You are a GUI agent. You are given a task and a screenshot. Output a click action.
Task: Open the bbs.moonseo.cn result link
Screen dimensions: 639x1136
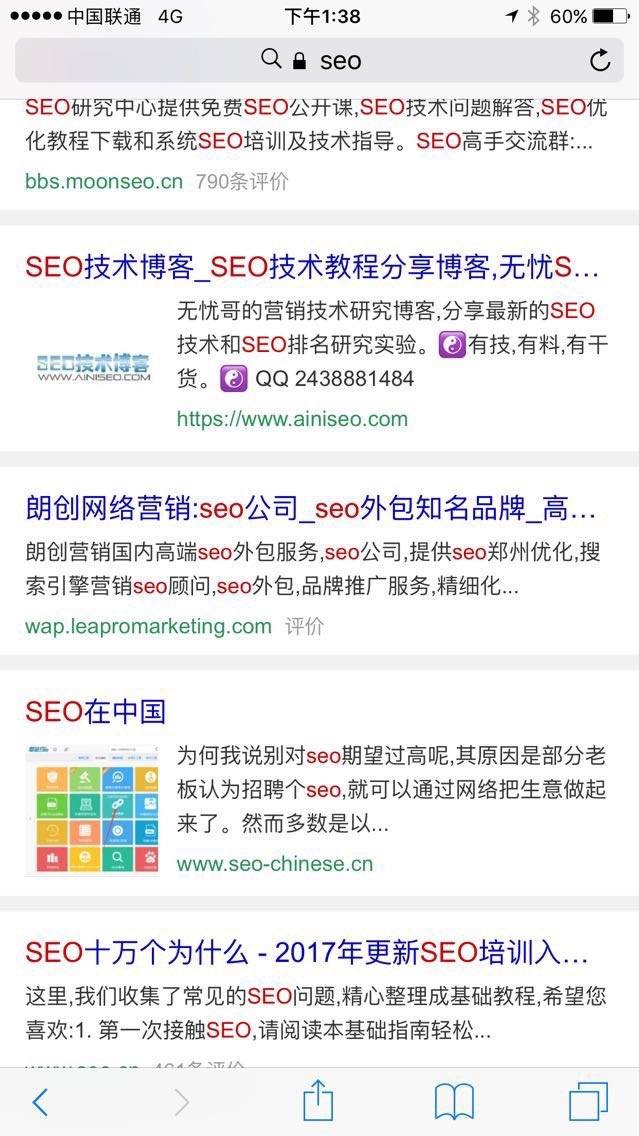104,181
